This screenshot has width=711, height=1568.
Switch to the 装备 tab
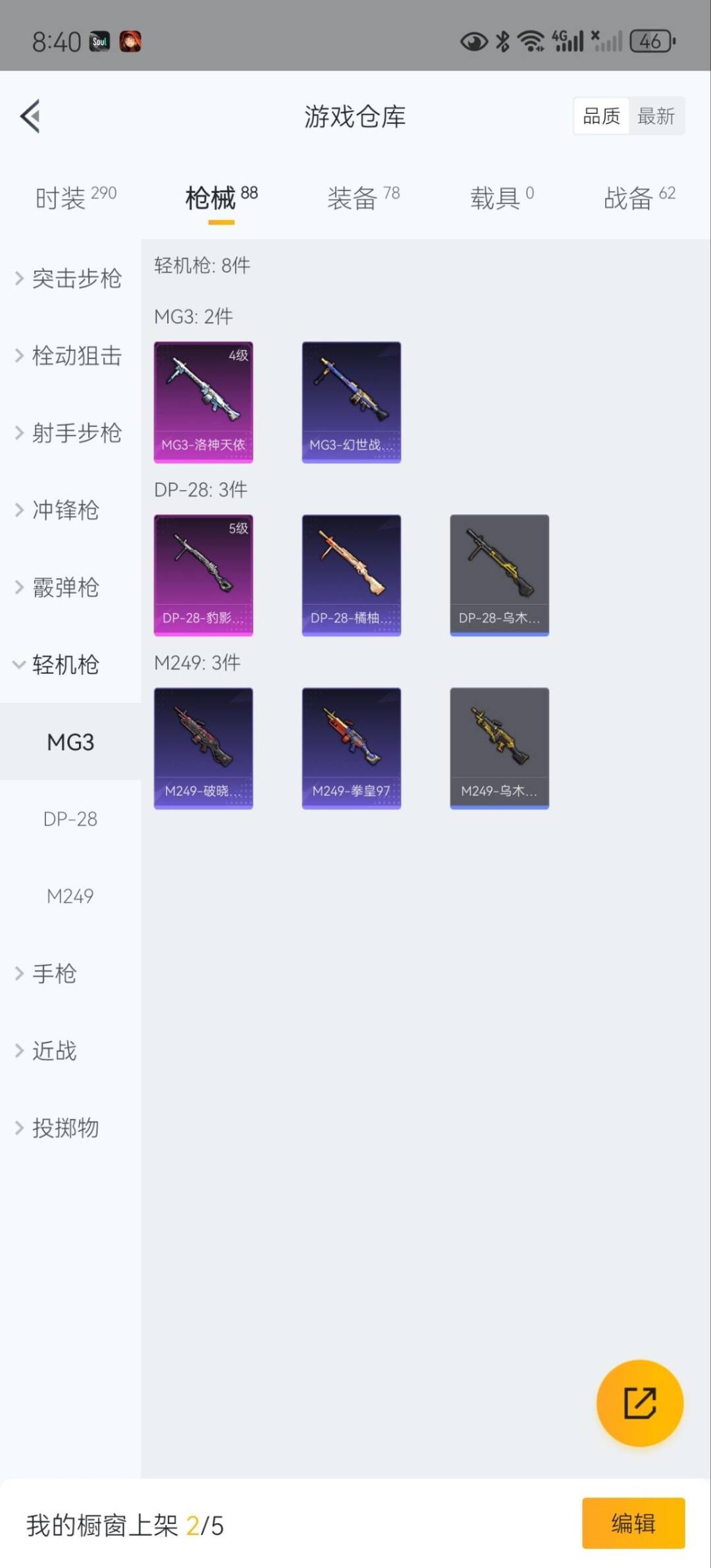363,197
